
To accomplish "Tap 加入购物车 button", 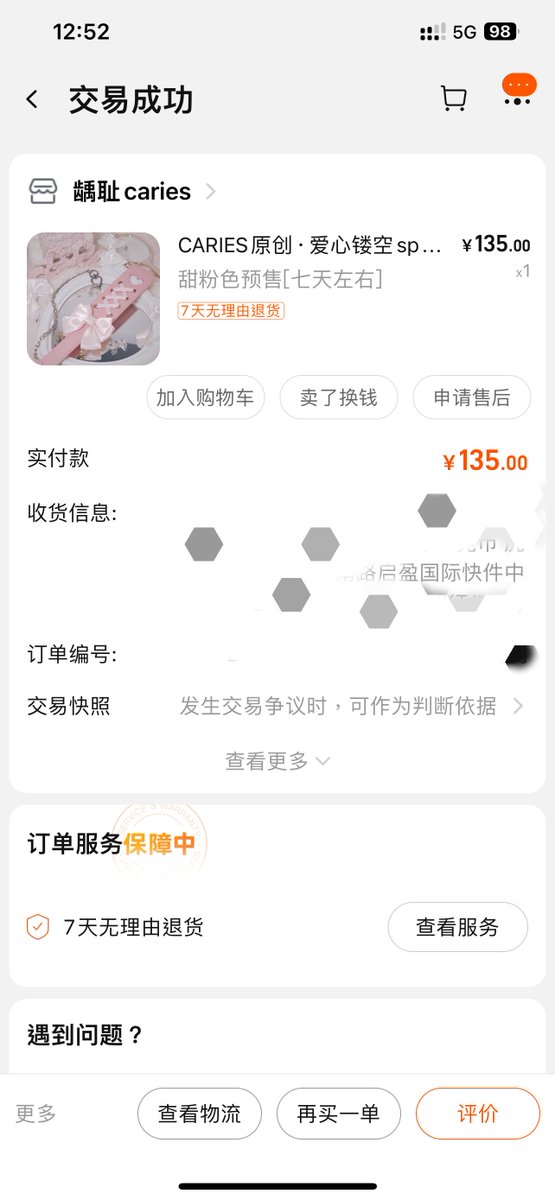I will click(x=205, y=397).
